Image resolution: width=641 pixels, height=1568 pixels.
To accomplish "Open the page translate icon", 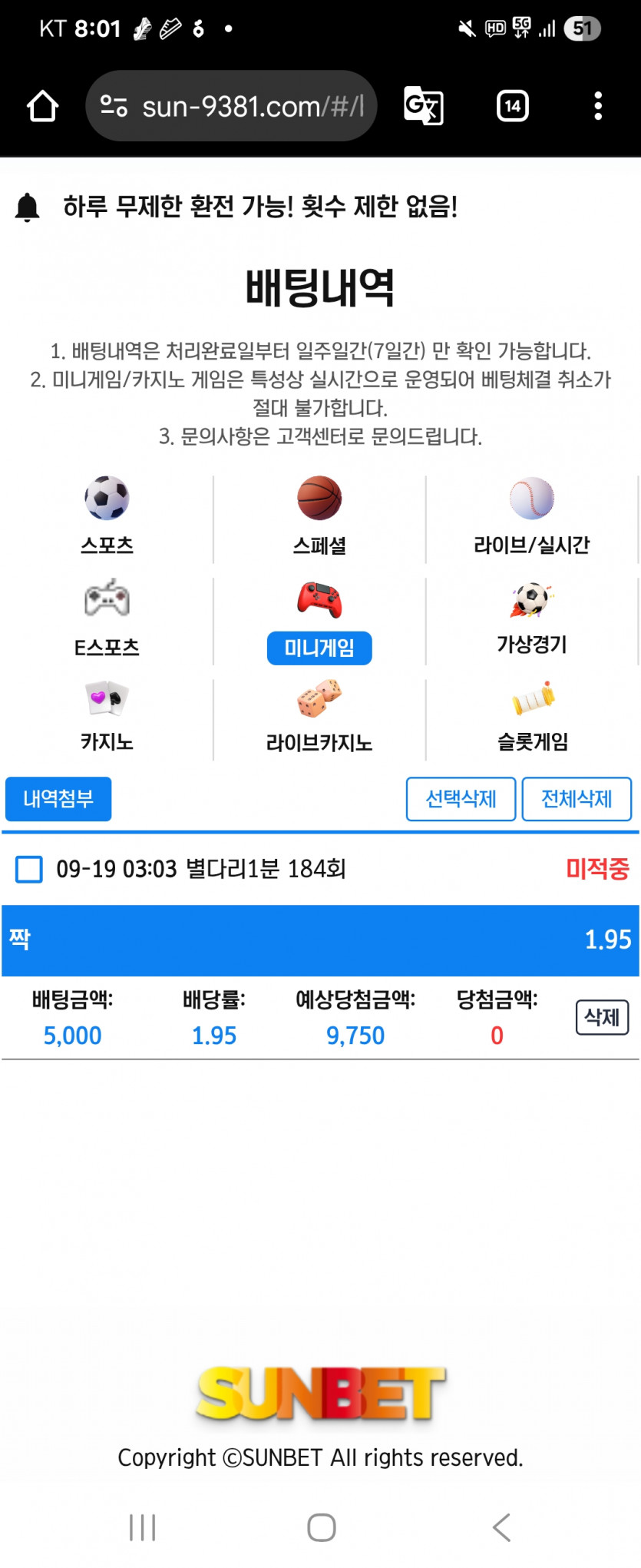I will (x=424, y=106).
